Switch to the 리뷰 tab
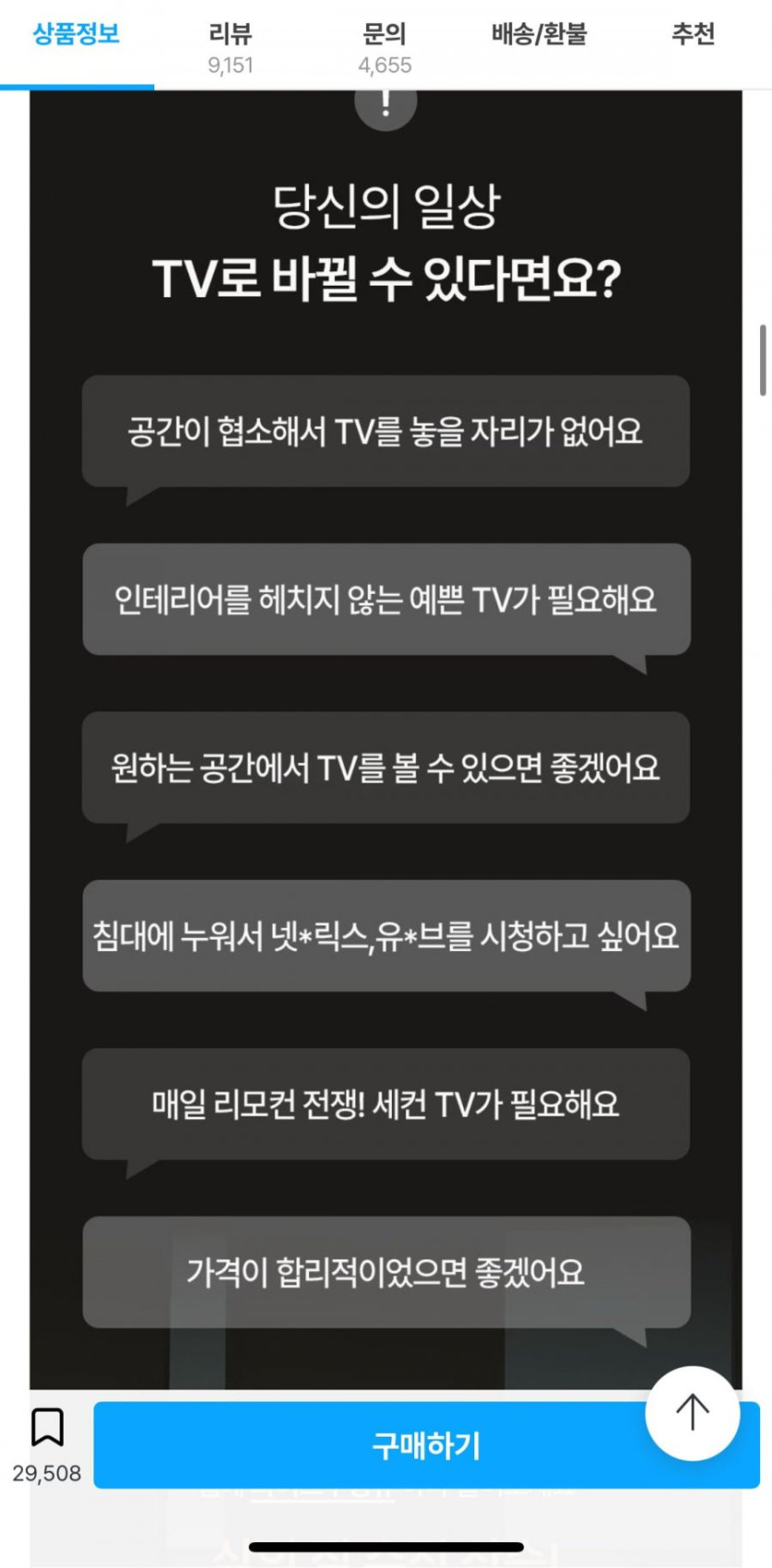The width and height of the screenshot is (772, 1568). [230, 46]
